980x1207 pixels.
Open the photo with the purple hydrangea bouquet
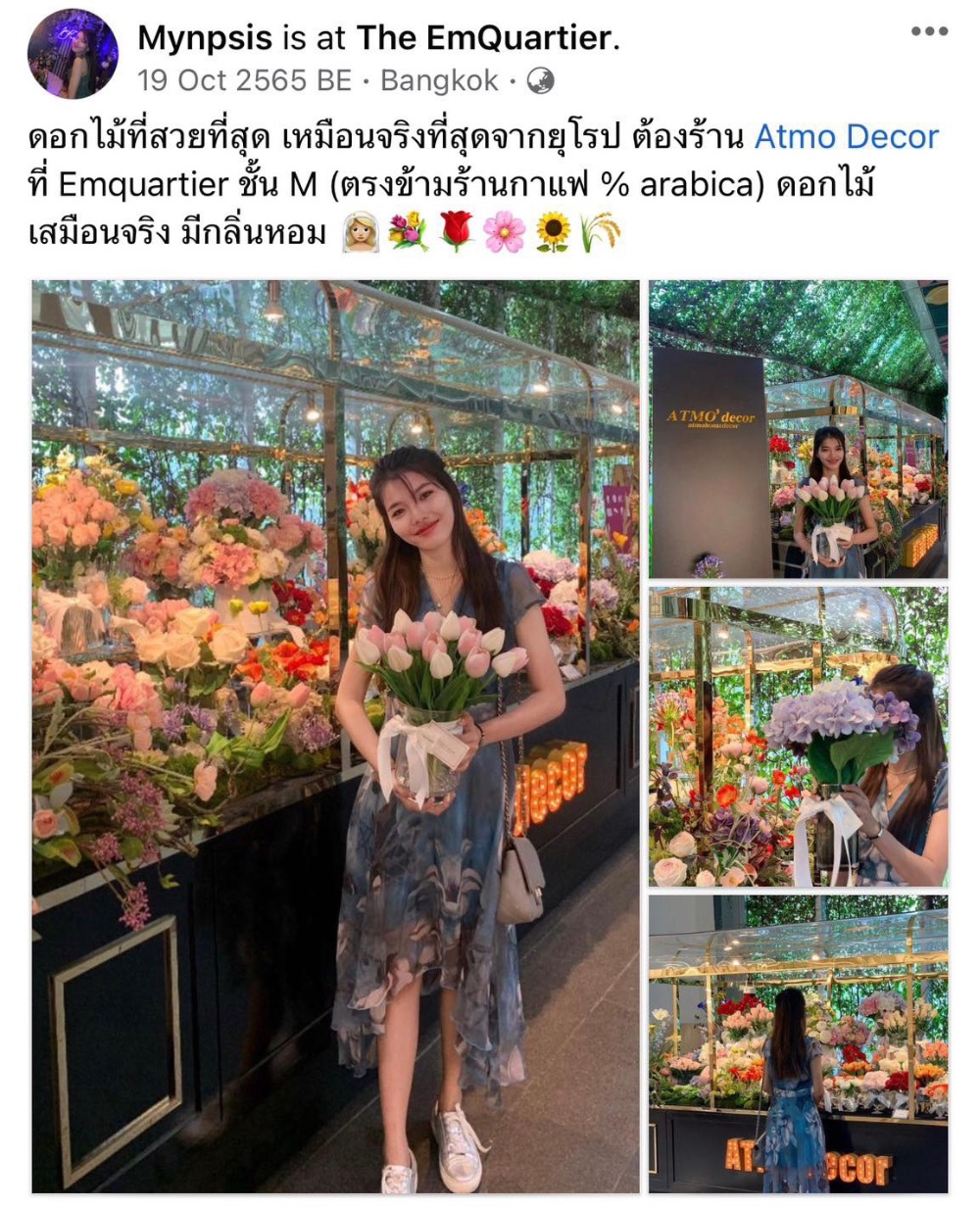click(x=798, y=737)
